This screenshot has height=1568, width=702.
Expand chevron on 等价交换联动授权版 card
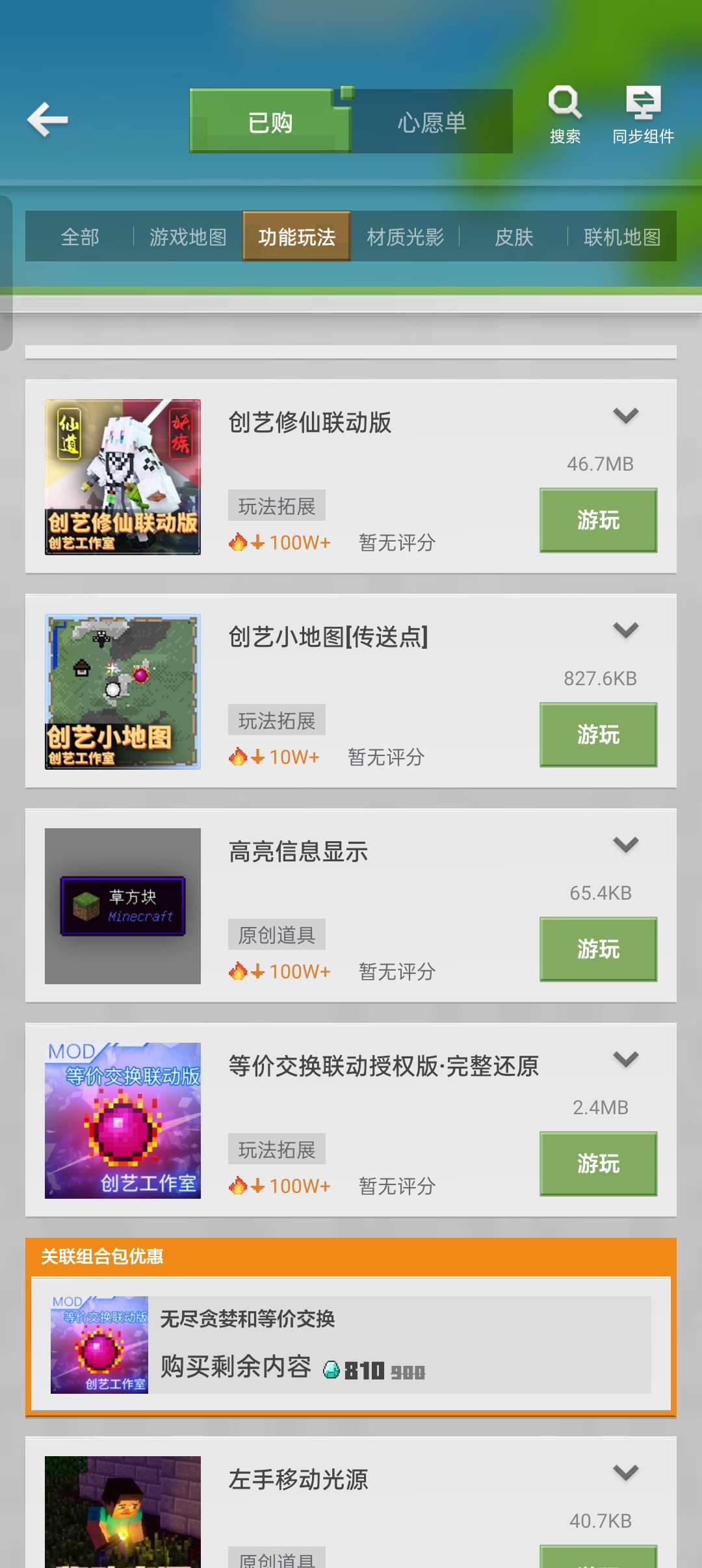point(625,1058)
